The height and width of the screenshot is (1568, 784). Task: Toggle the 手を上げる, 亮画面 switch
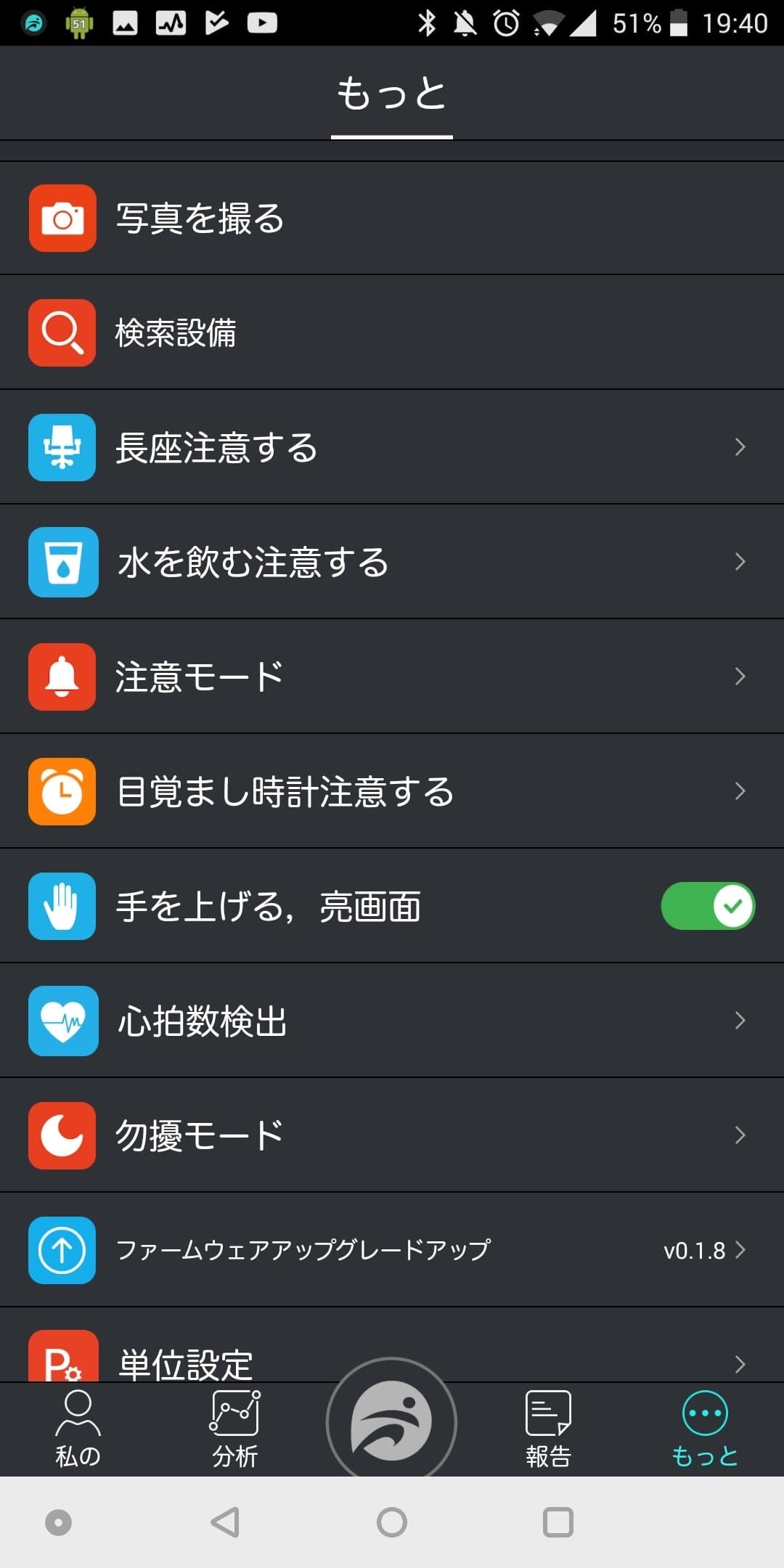pos(707,906)
